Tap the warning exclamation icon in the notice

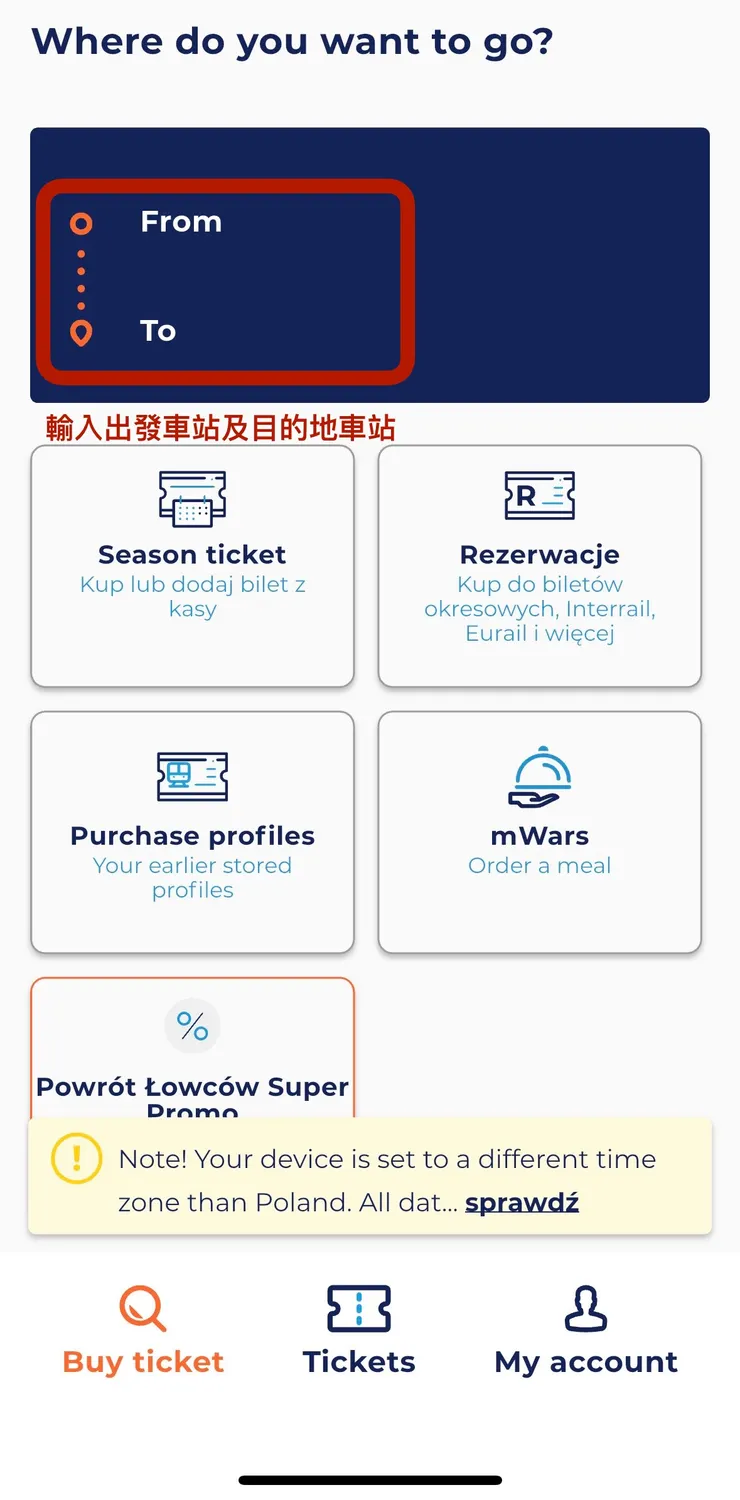pos(75,1160)
